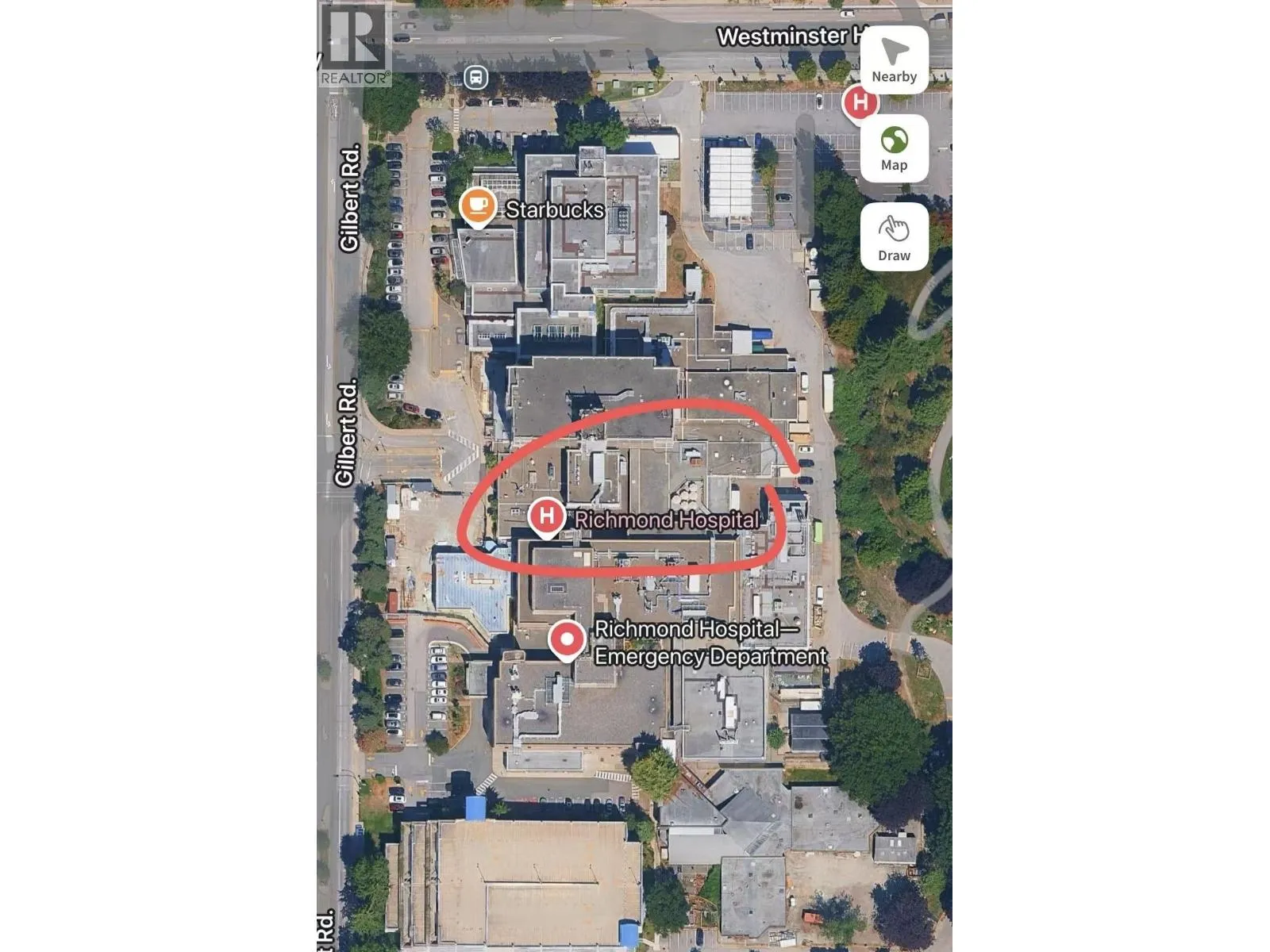Select the Emergency Department location marker

tap(567, 639)
